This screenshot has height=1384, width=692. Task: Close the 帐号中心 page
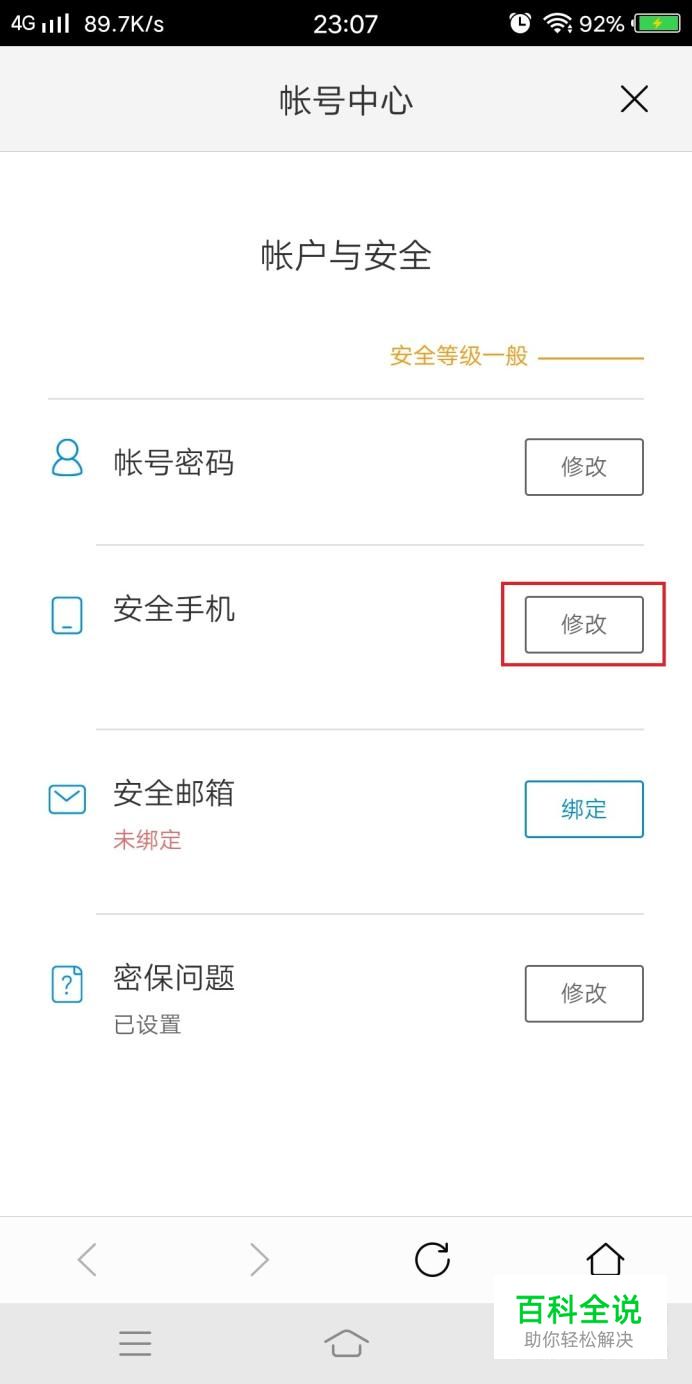point(634,99)
